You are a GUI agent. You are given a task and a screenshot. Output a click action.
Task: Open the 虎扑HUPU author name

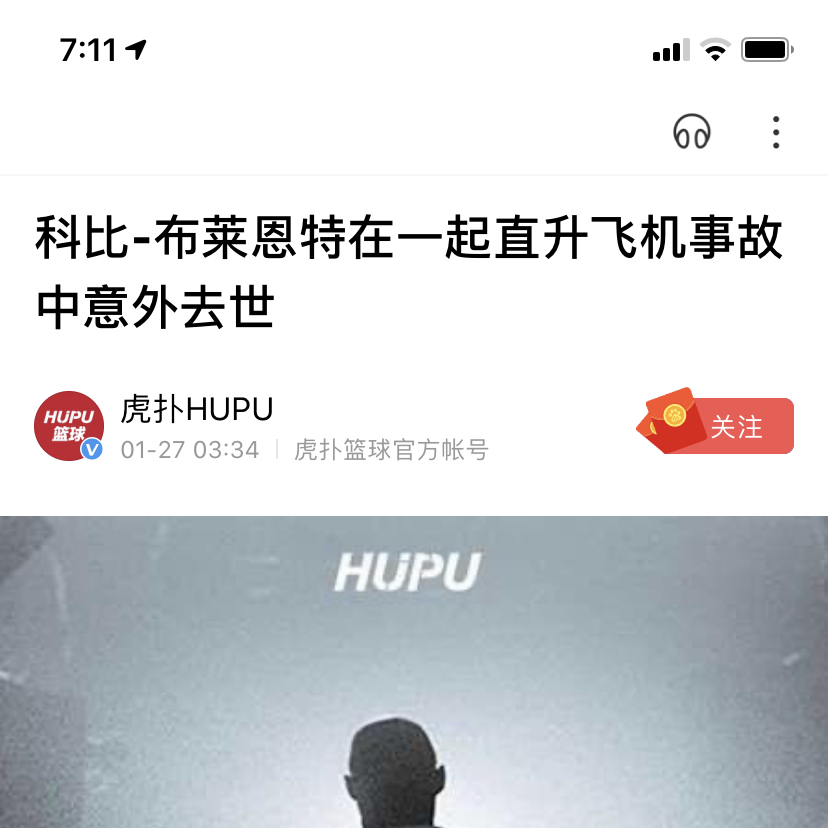(x=196, y=408)
